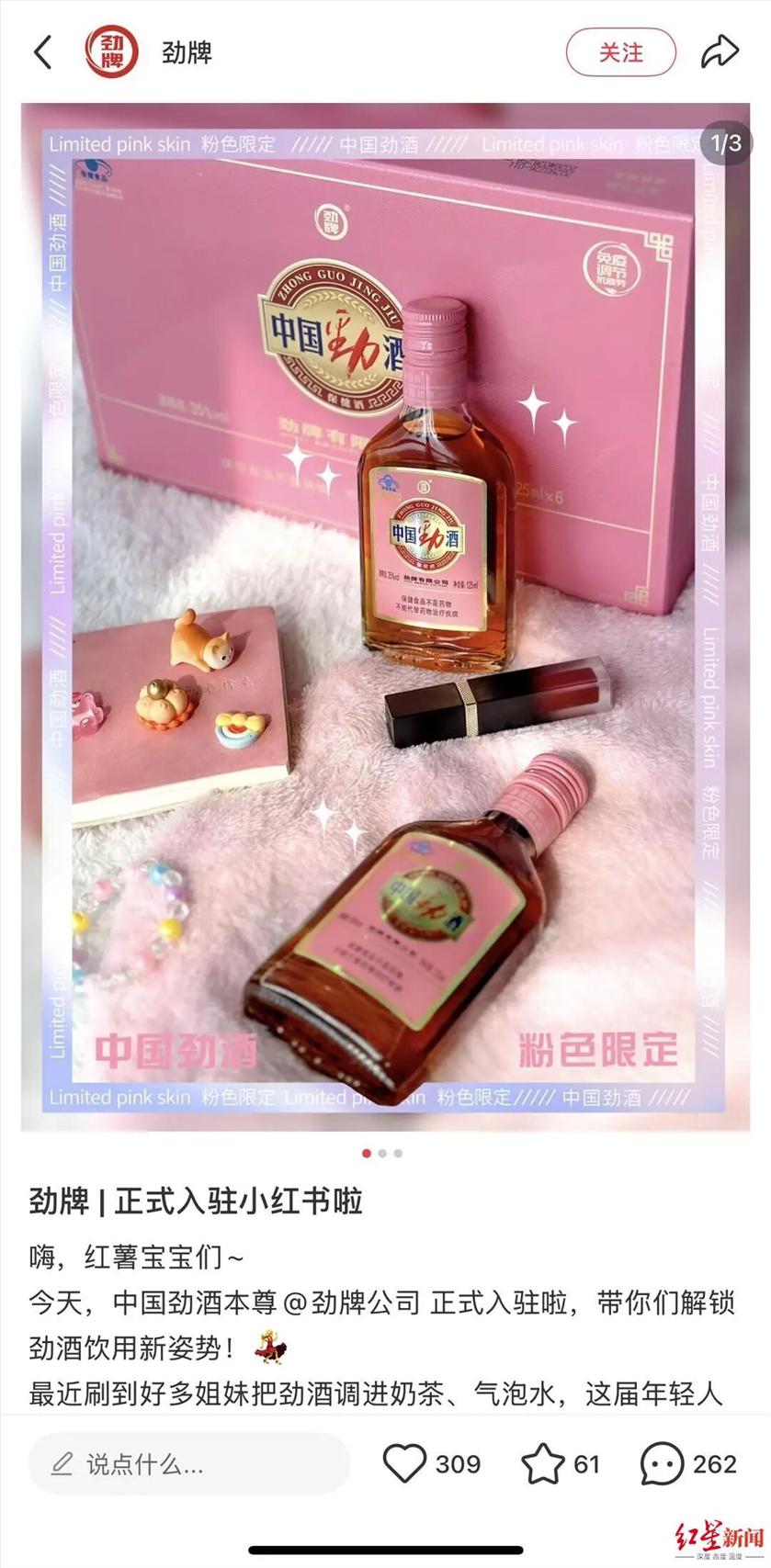Like this post with the heart icon

[x=403, y=1463]
